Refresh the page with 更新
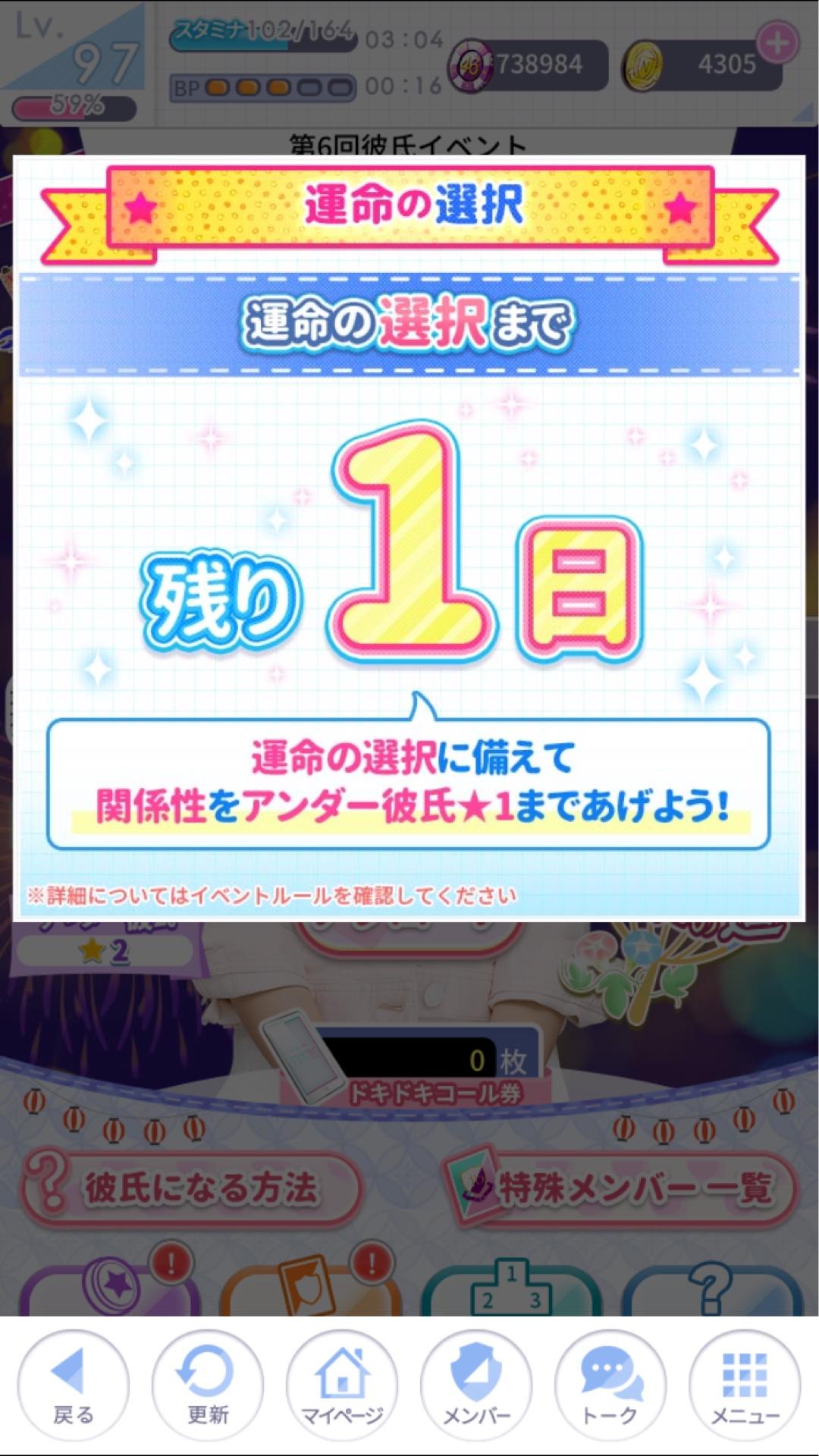 (207, 1386)
